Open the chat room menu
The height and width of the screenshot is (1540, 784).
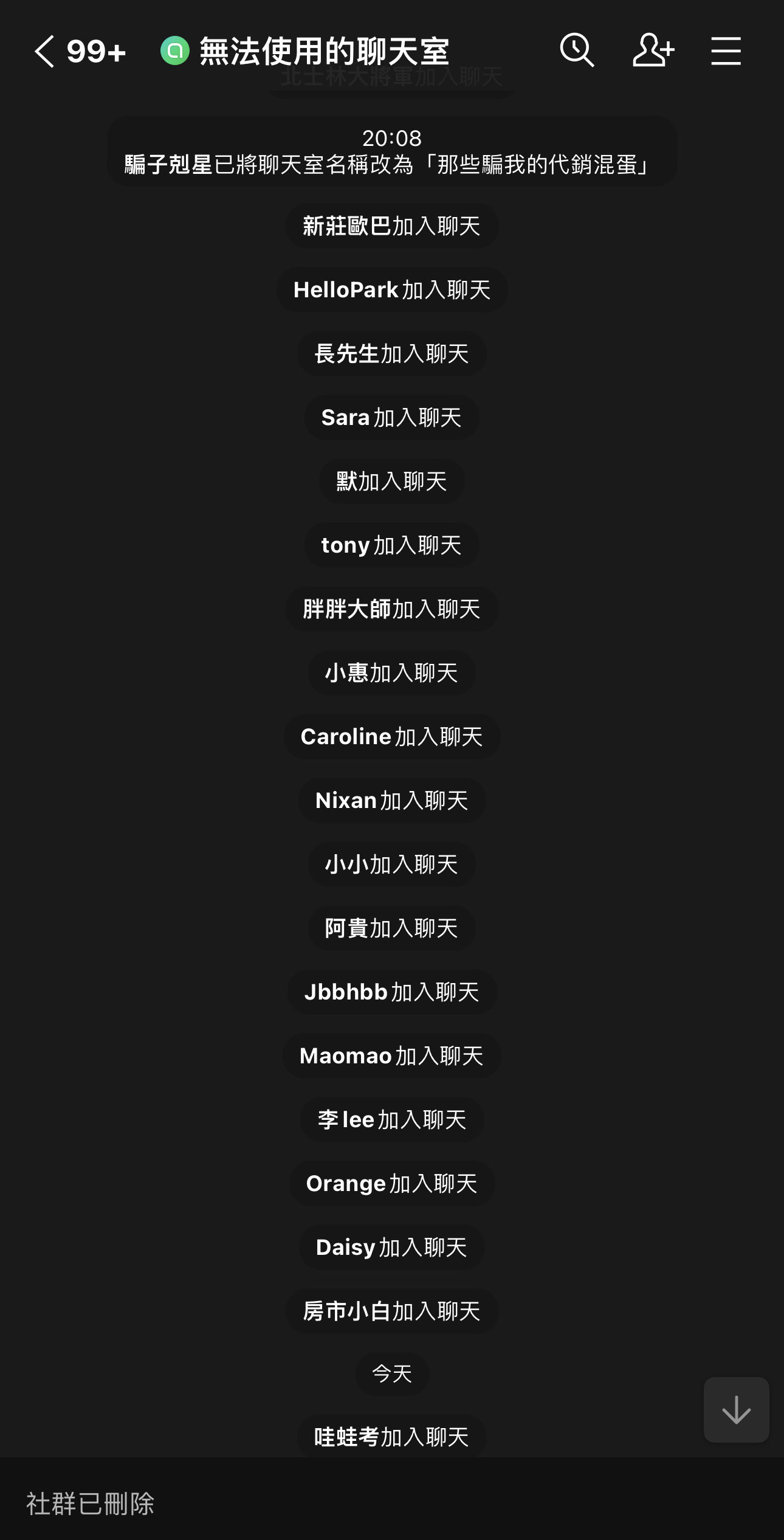coord(726,50)
